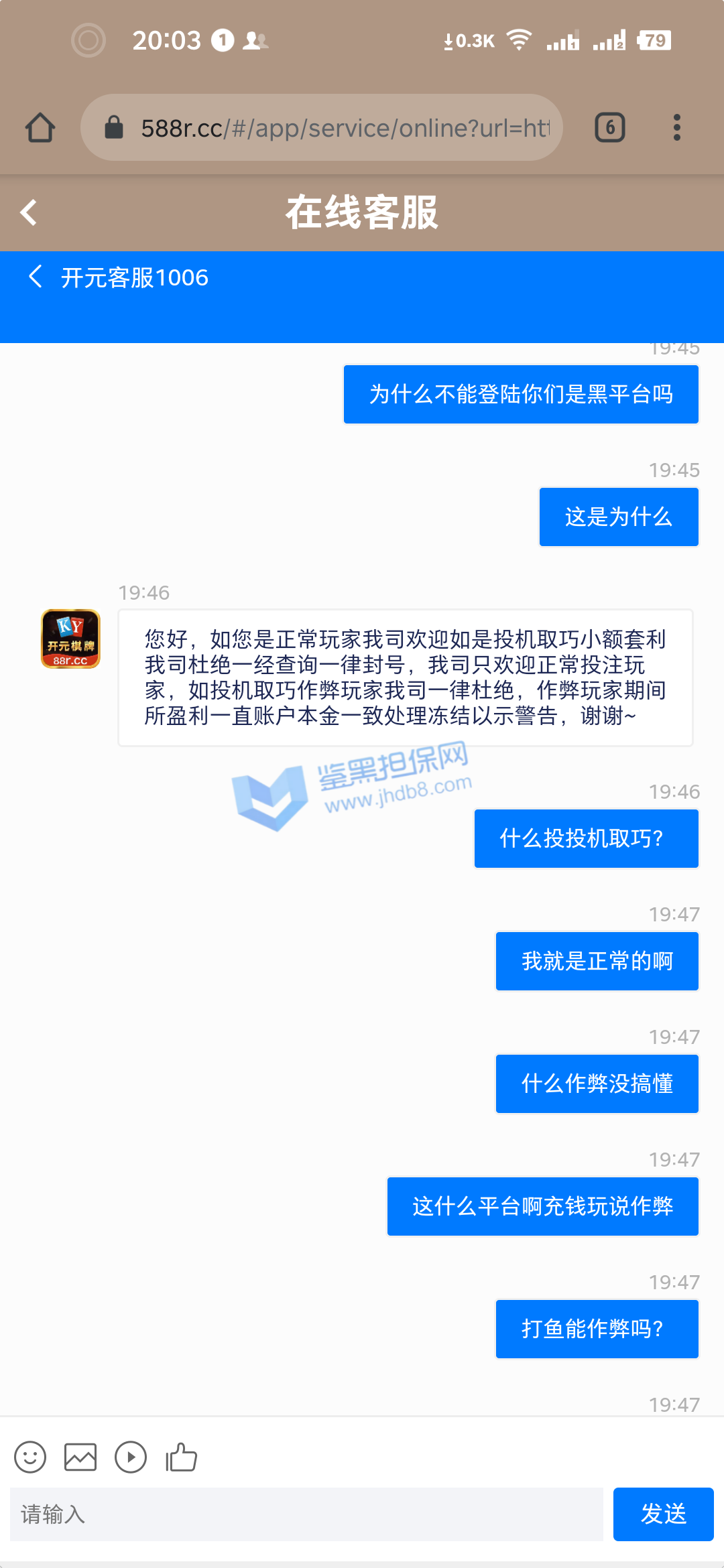The width and height of the screenshot is (724, 1568).
Task: Tap the browser address bar
Action: pos(322,127)
